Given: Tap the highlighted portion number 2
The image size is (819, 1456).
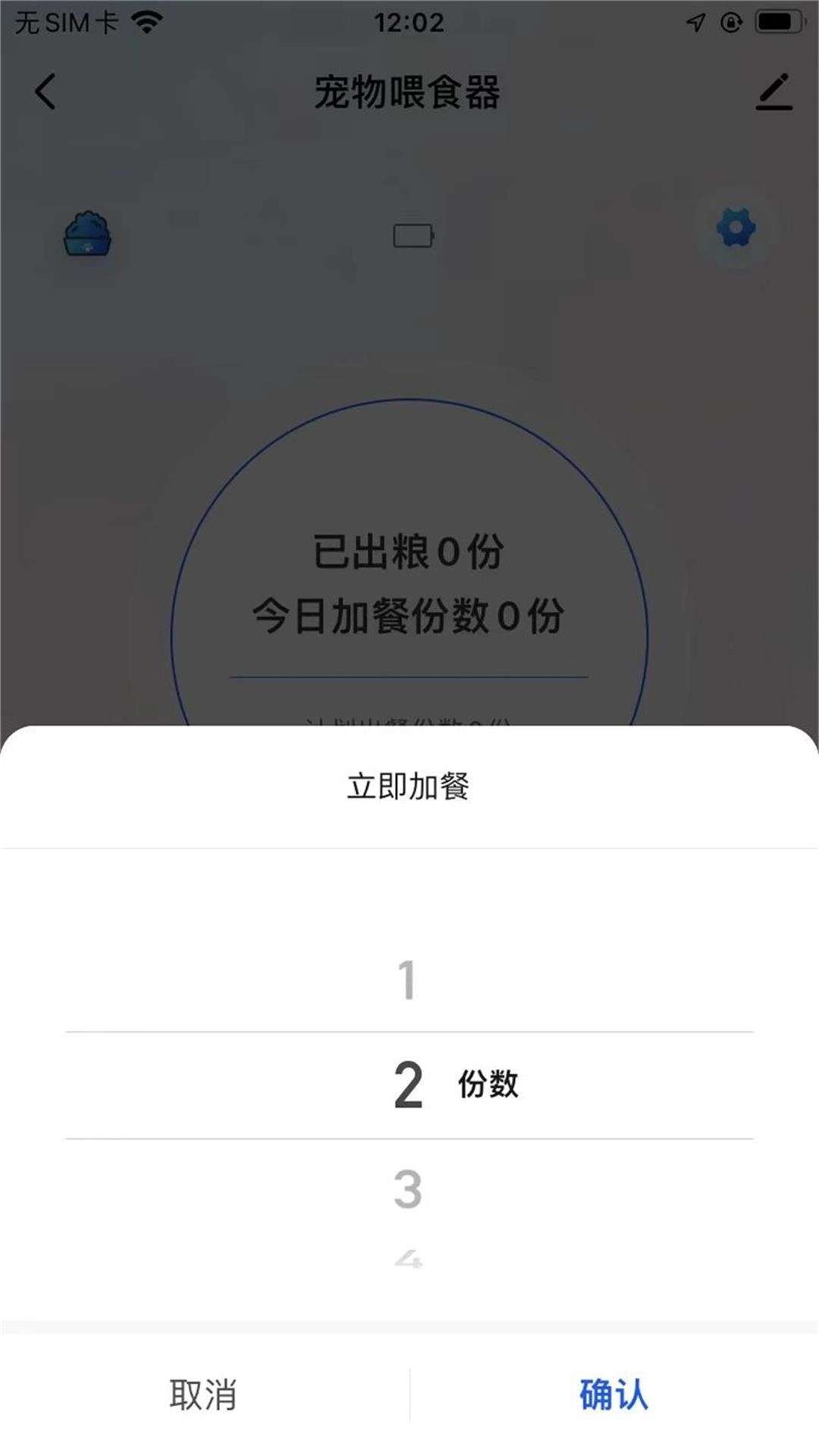Looking at the screenshot, I should coord(407,1086).
